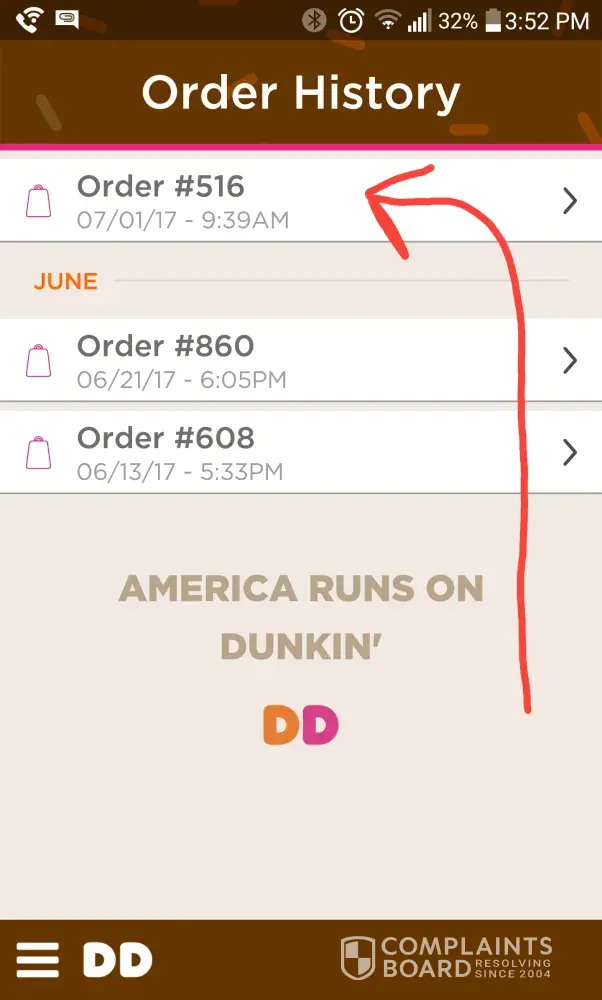Open Order #860 from June

[300, 361]
